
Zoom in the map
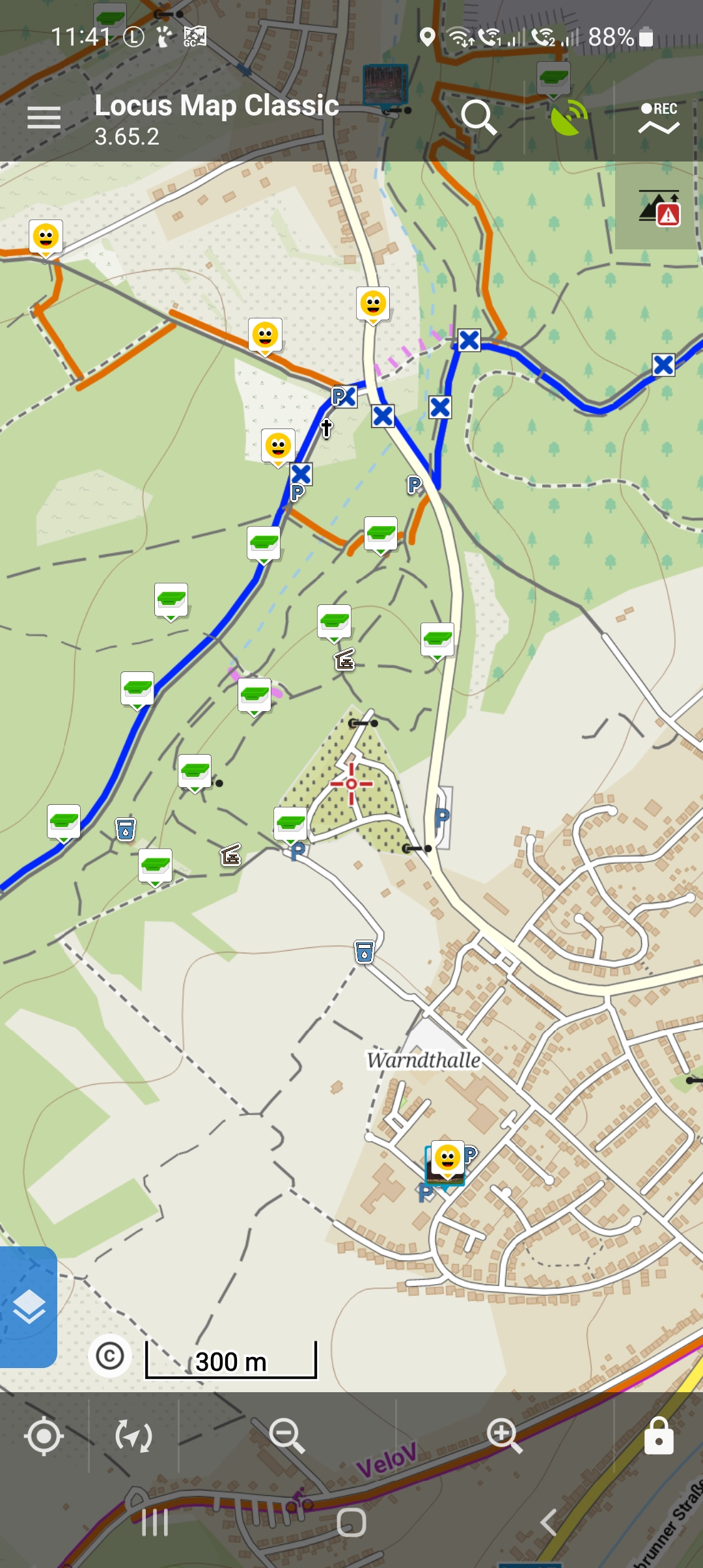[504, 1436]
